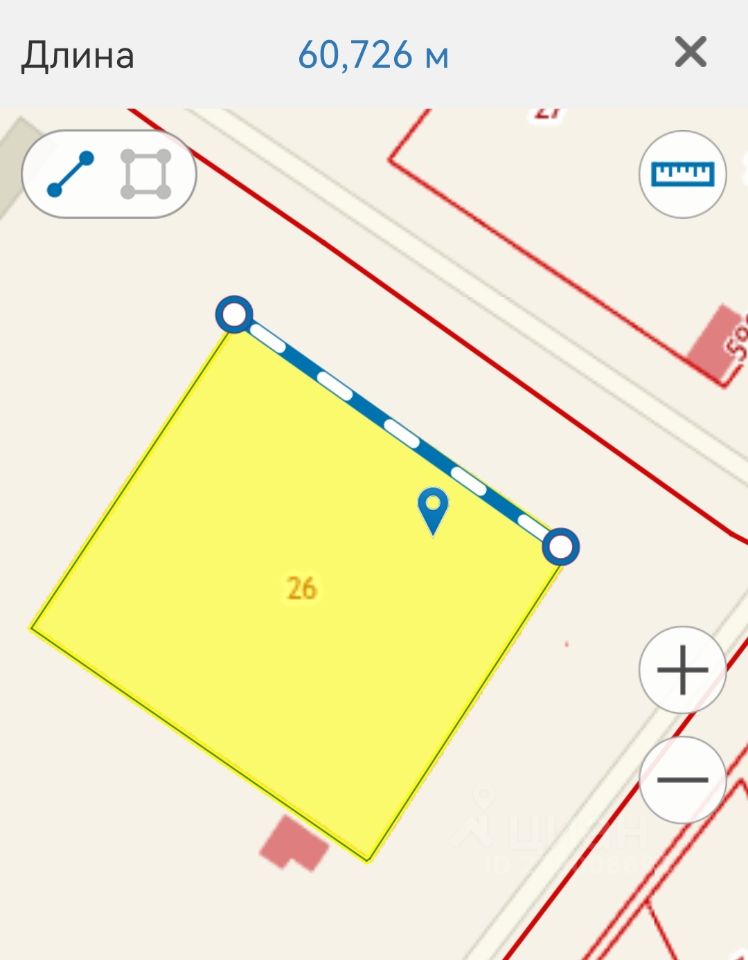
Task: Zoom in on the map
Action: (683, 669)
